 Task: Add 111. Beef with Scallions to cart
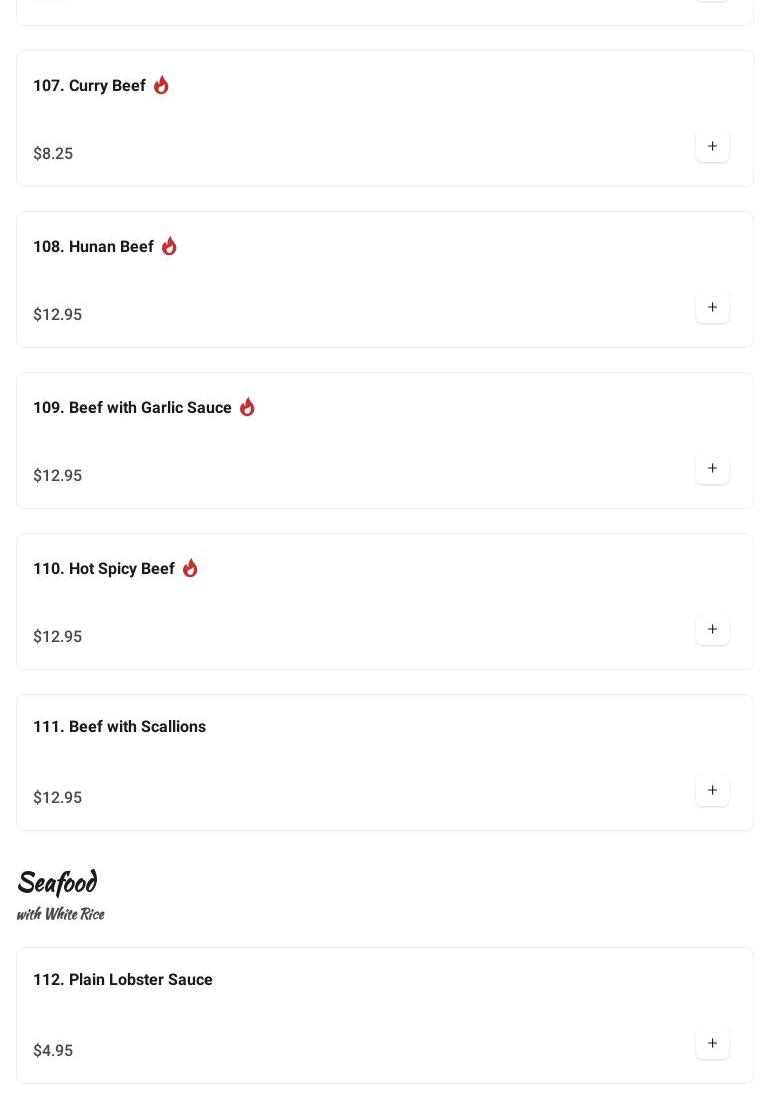[x=712, y=790]
